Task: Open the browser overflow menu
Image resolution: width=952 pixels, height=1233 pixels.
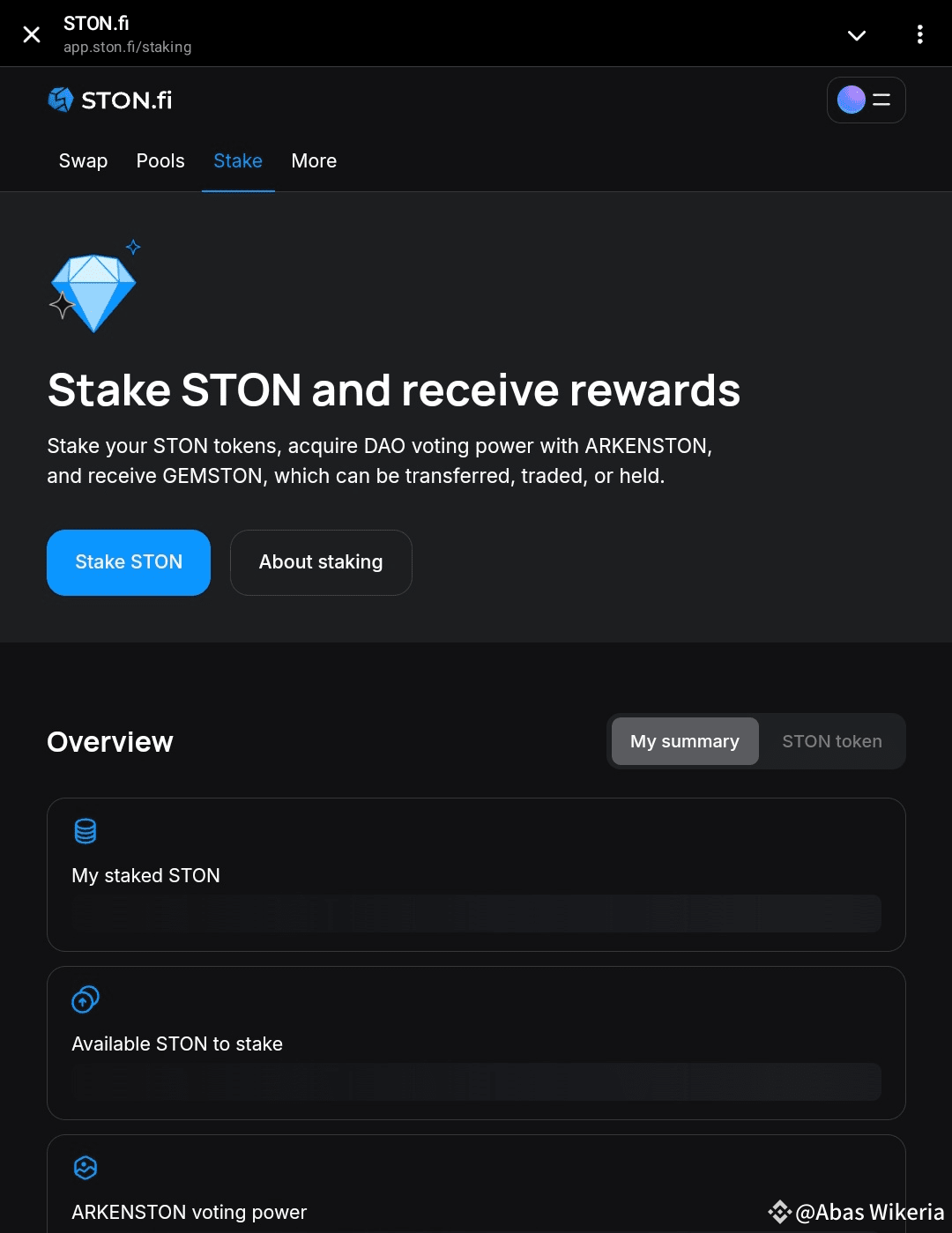Action: pyautogui.click(x=919, y=34)
